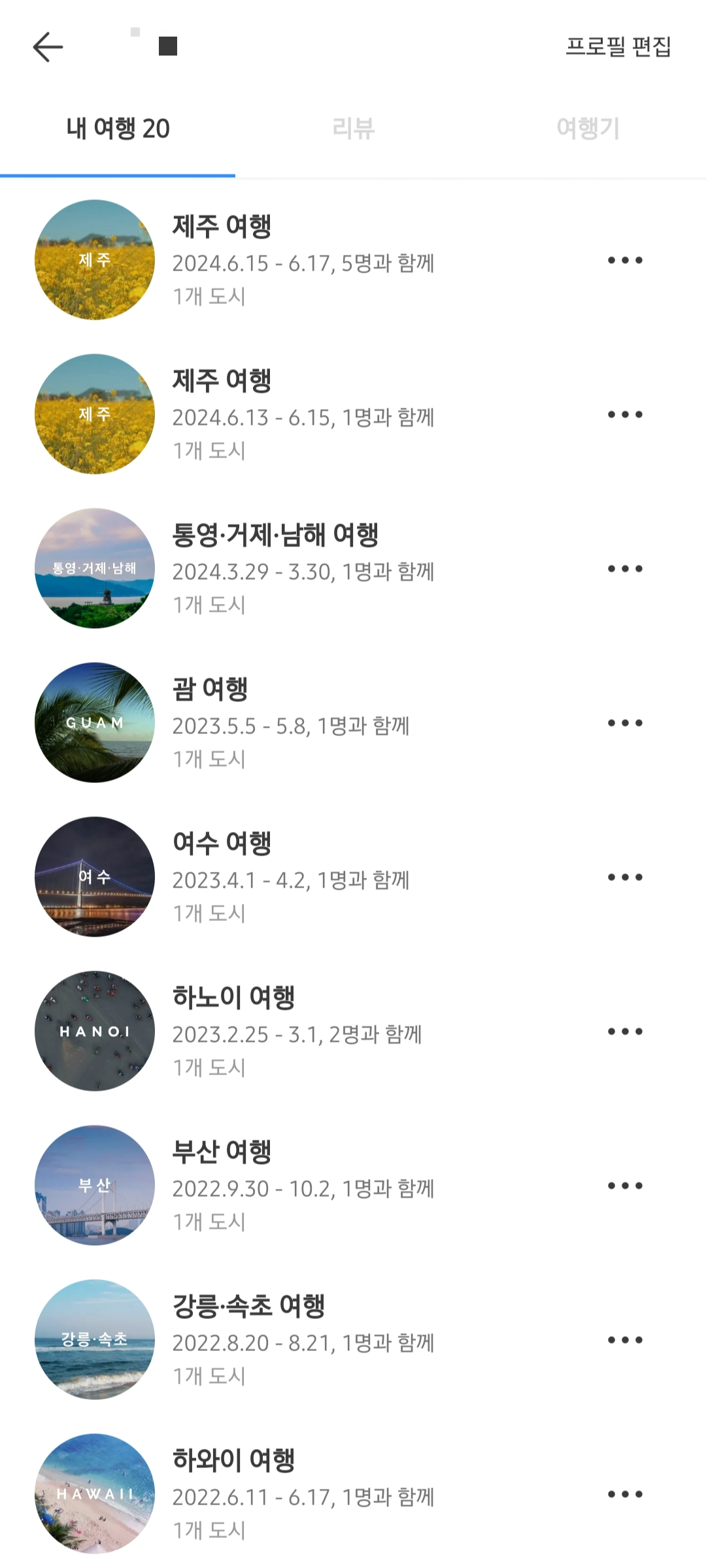
Task: Open the 제주 여행 trip dated 2024.6.15 - 6.17
Action: pyautogui.click(x=303, y=260)
